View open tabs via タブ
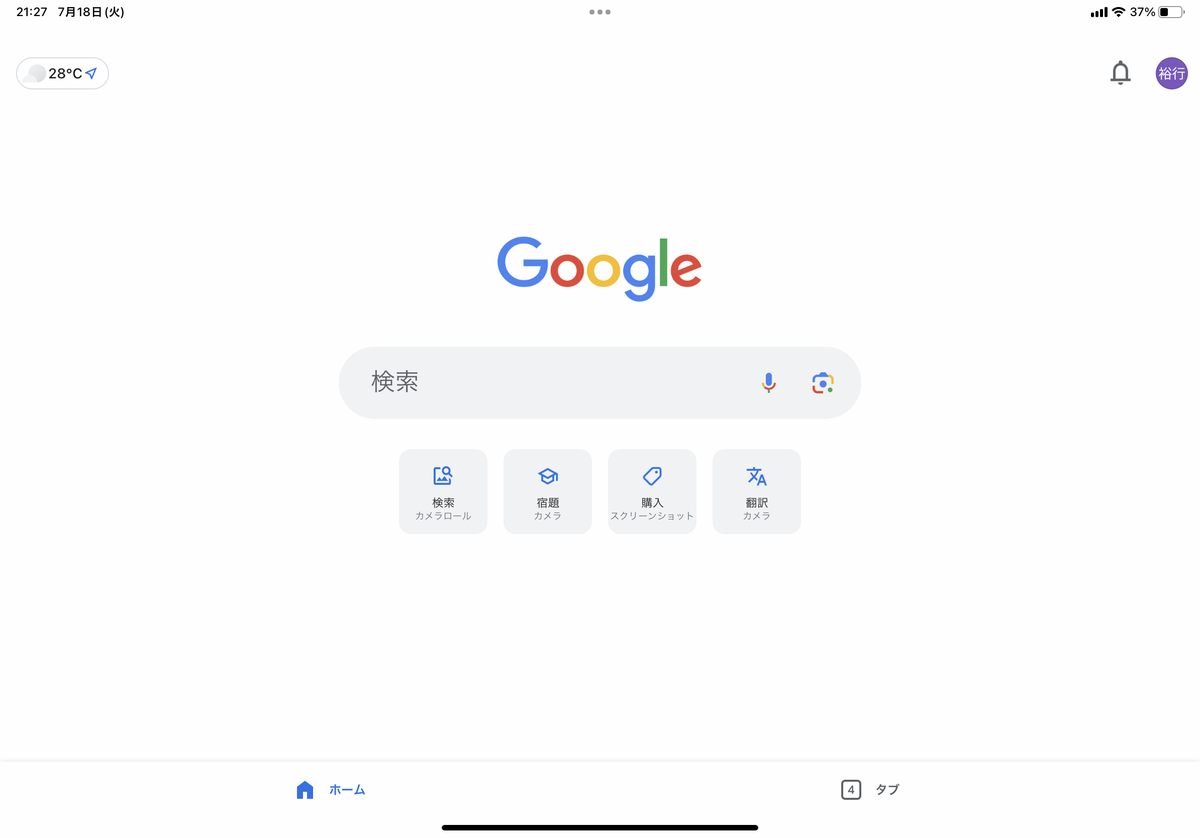 [870, 790]
